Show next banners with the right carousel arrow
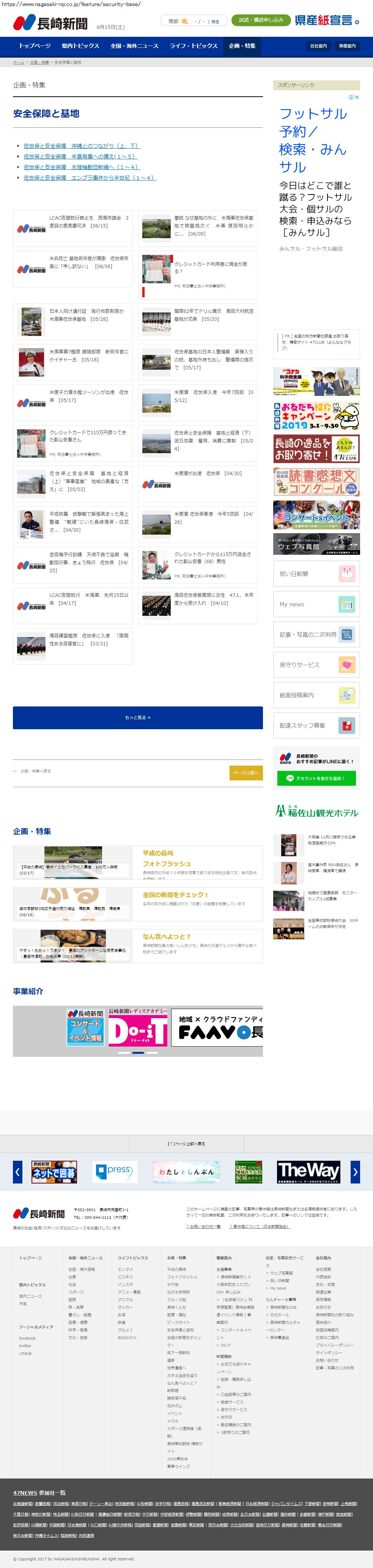Viewport: 373px width, 1568px height. pyautogui.click(x=355, y=1171)
